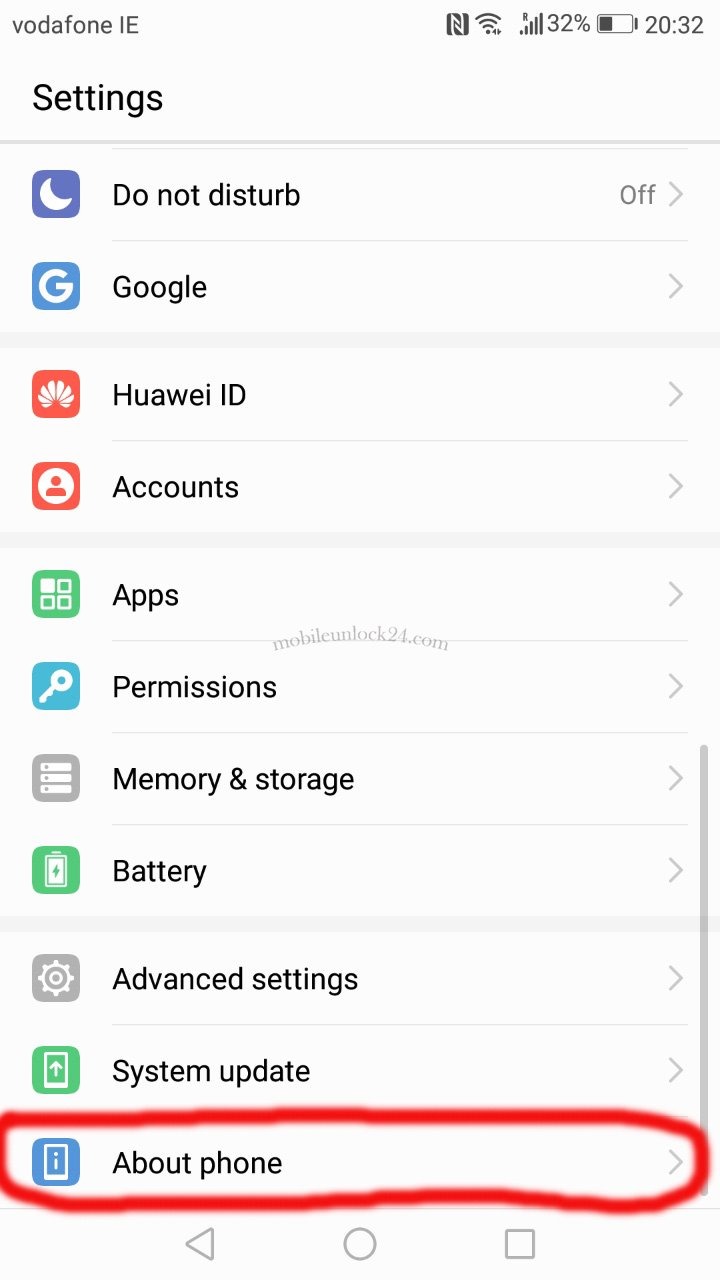Open the Apps settings
The image size is (720, 1280).
[x=360, y=595]
